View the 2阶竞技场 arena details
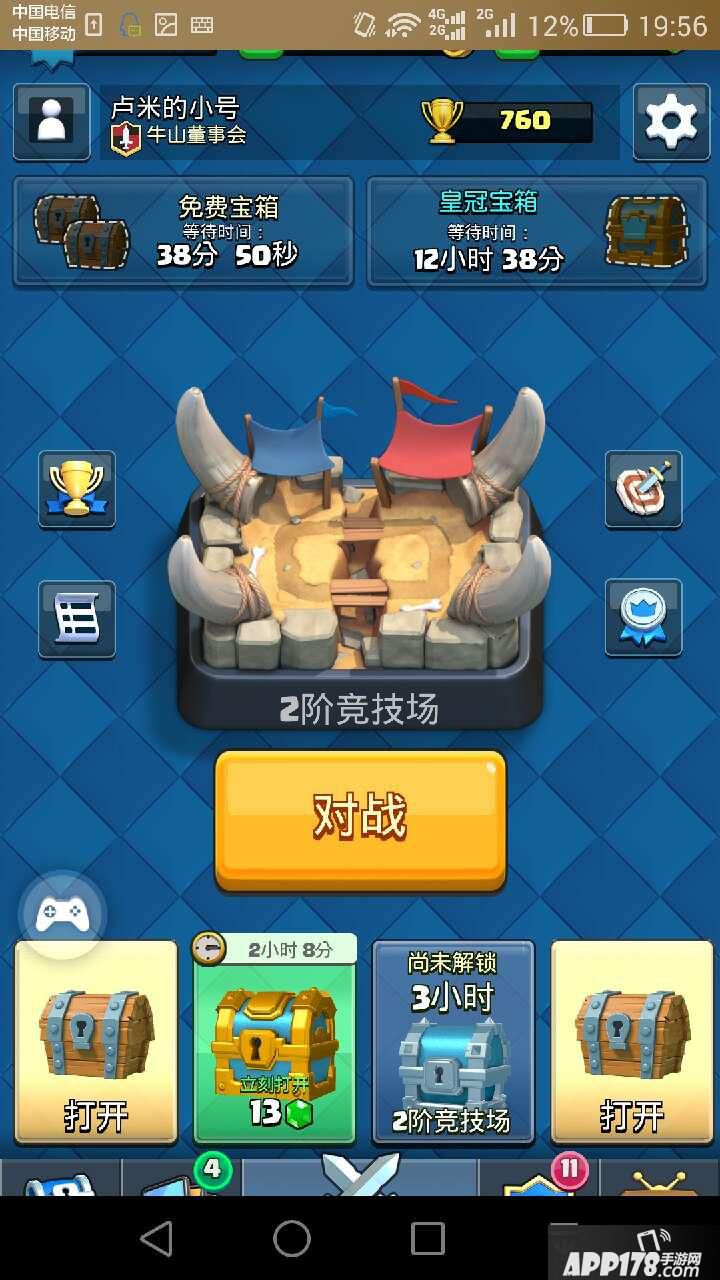Viewport: 720px width, 1280px height. click(x=360, y=560)
